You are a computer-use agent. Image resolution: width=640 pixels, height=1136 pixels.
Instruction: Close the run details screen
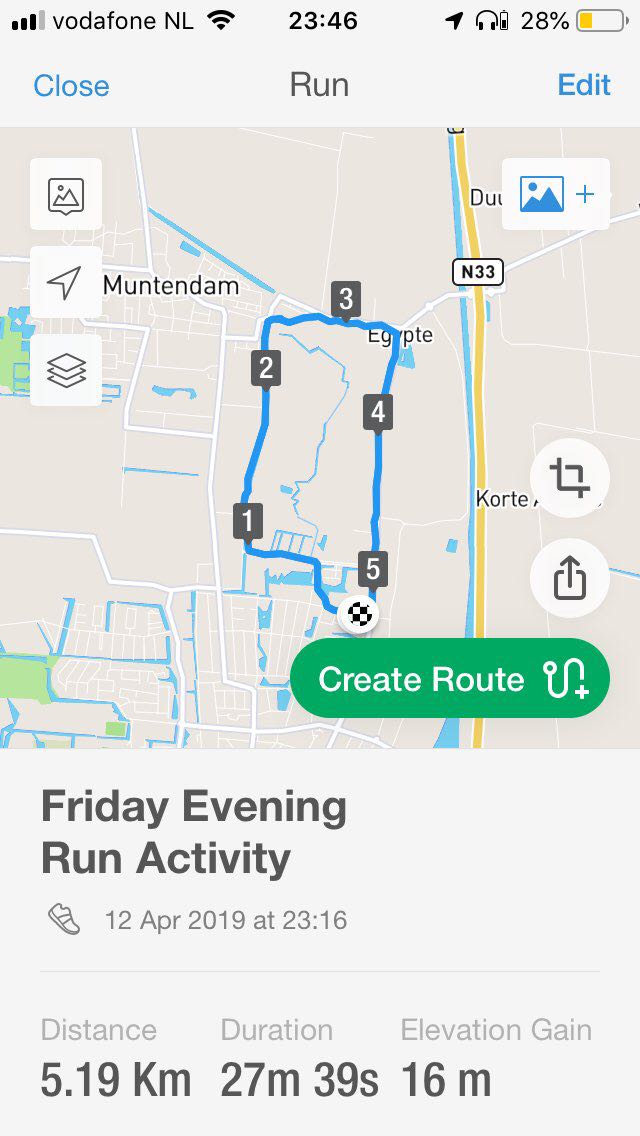(x=71, y=85)
